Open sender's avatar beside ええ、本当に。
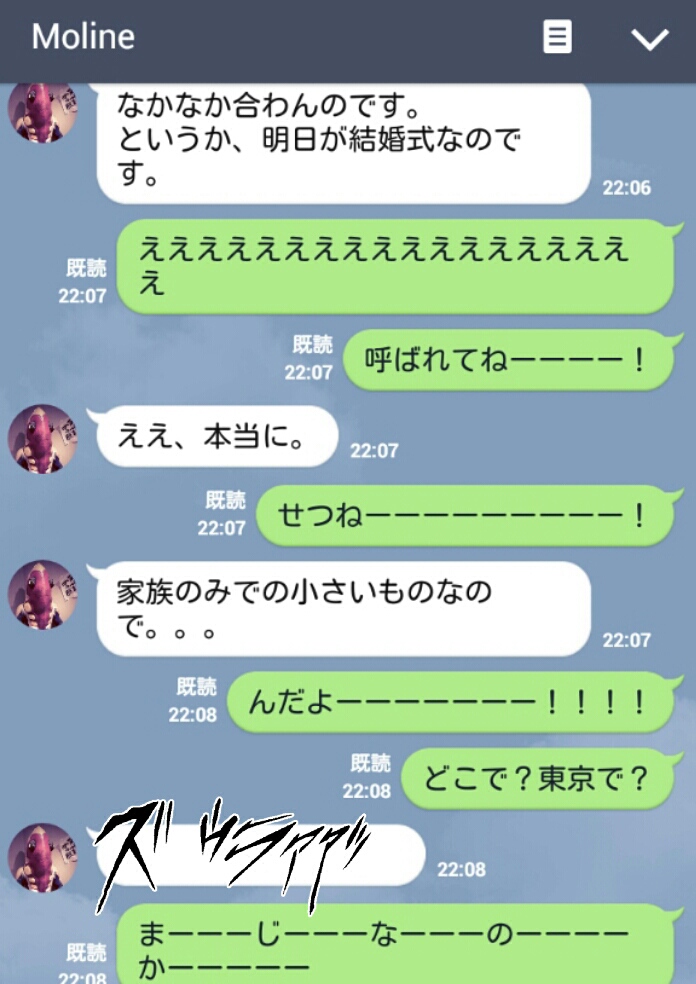This screenshot has width=696, height=984. (43, 438)
